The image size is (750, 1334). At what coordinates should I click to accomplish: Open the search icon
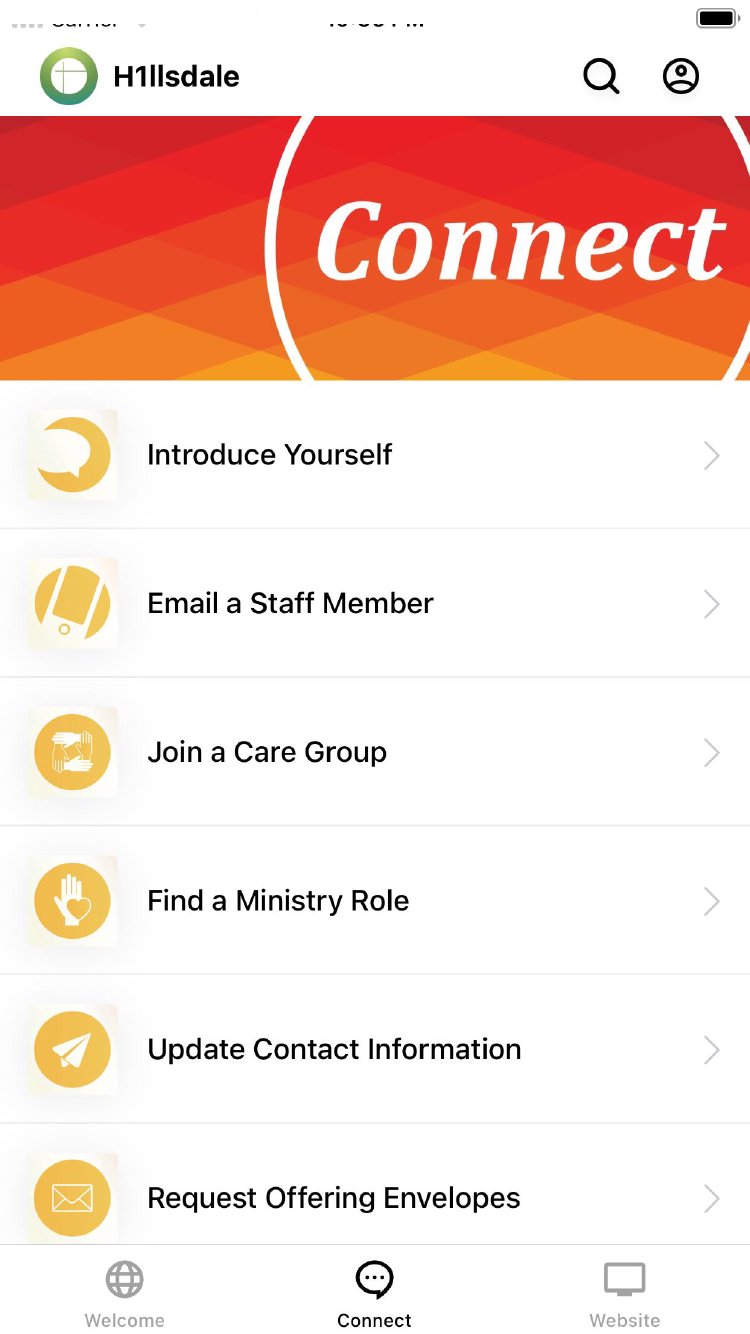click(x=601, y=76)
